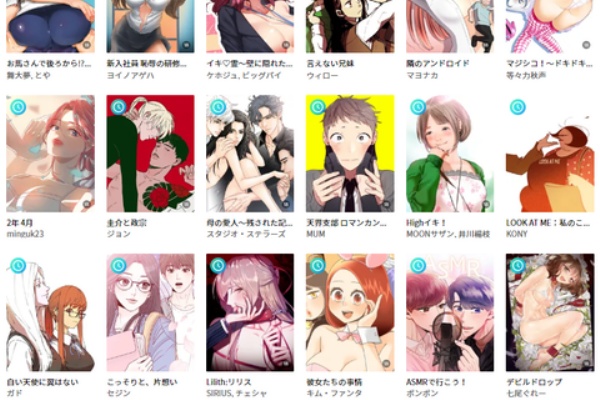Open 'LOOK AT ME' by KONY
Viewport: 600px width, 400px height.
point(550,153)
